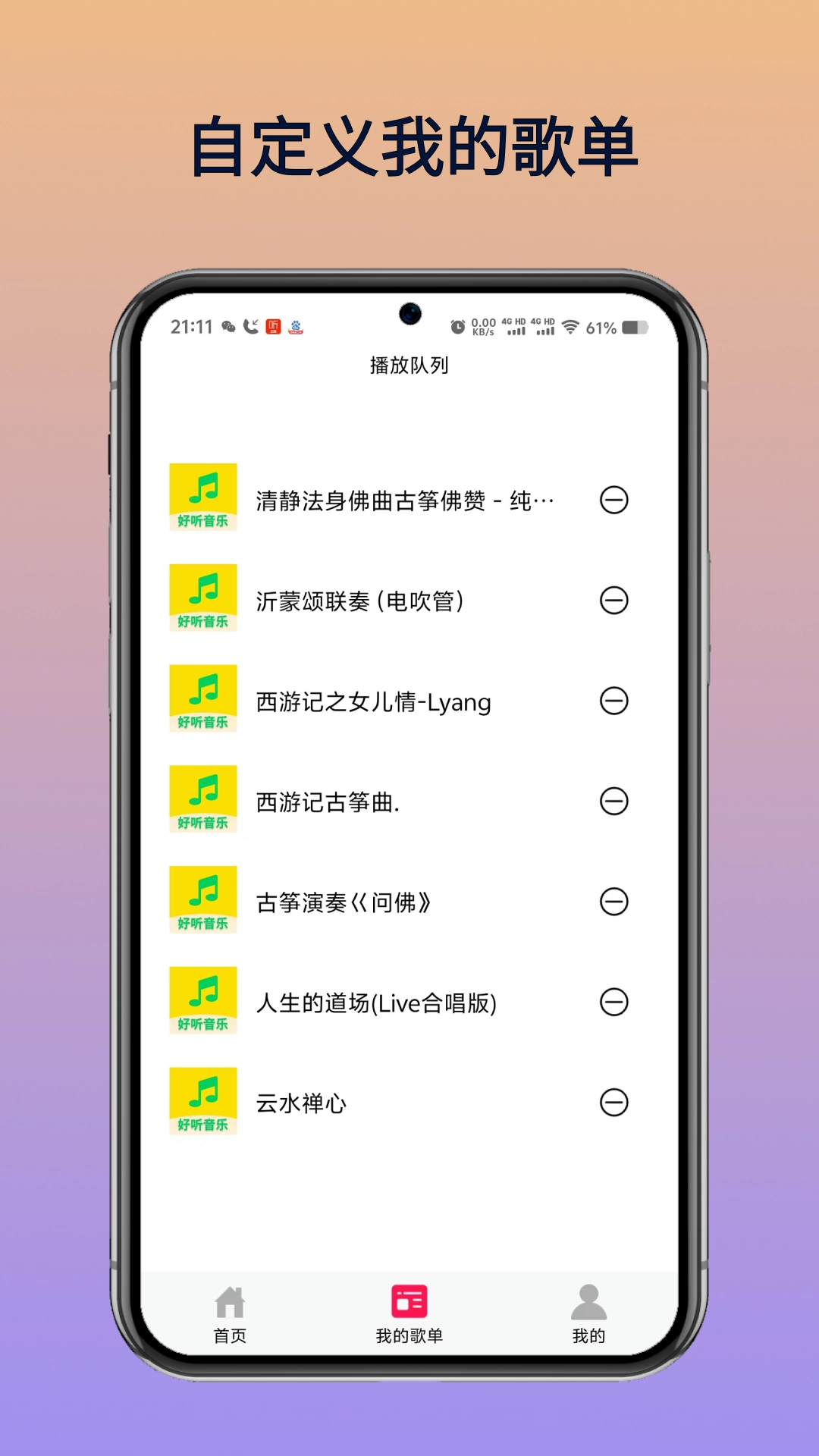Screen dimensions: 819x1456
Task: Tap the album art of 云水禅心
Action: (202, 1102)
